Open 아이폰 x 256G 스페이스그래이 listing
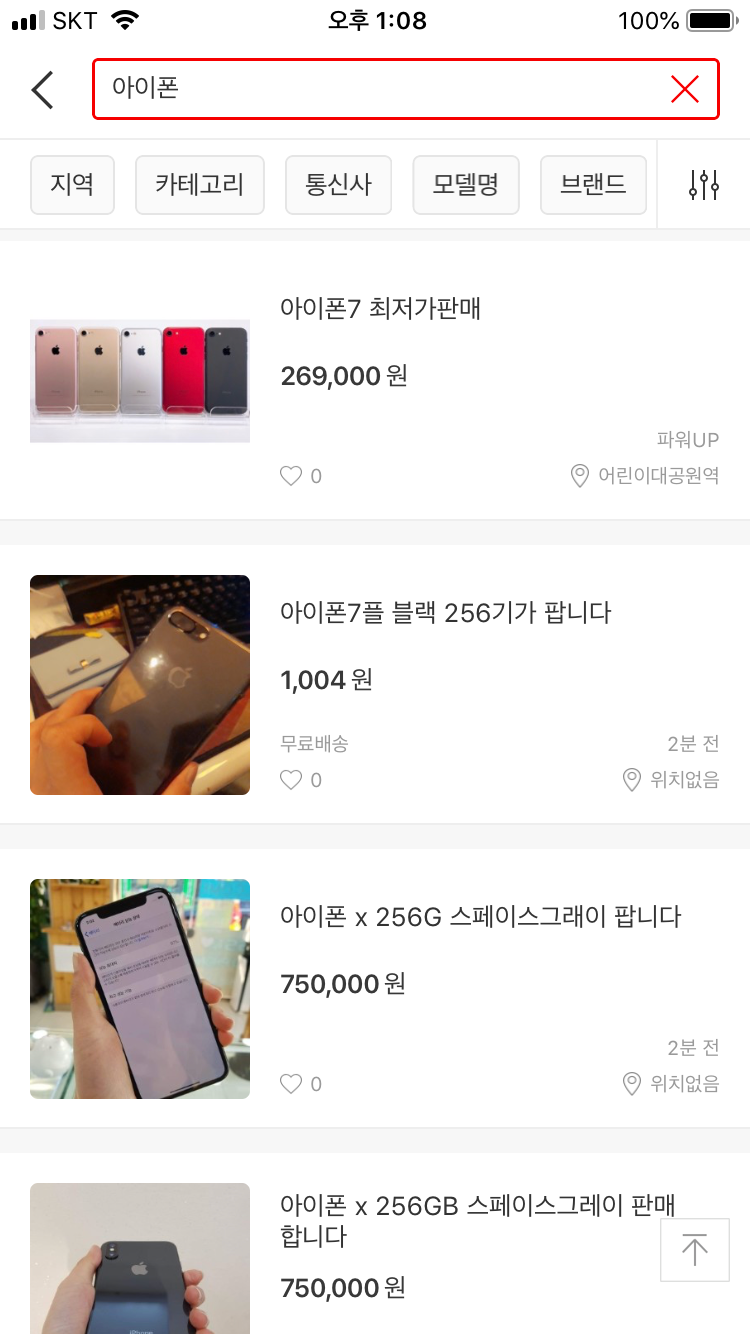Viewport: 750px width, 1334px height. coord(480,916)
